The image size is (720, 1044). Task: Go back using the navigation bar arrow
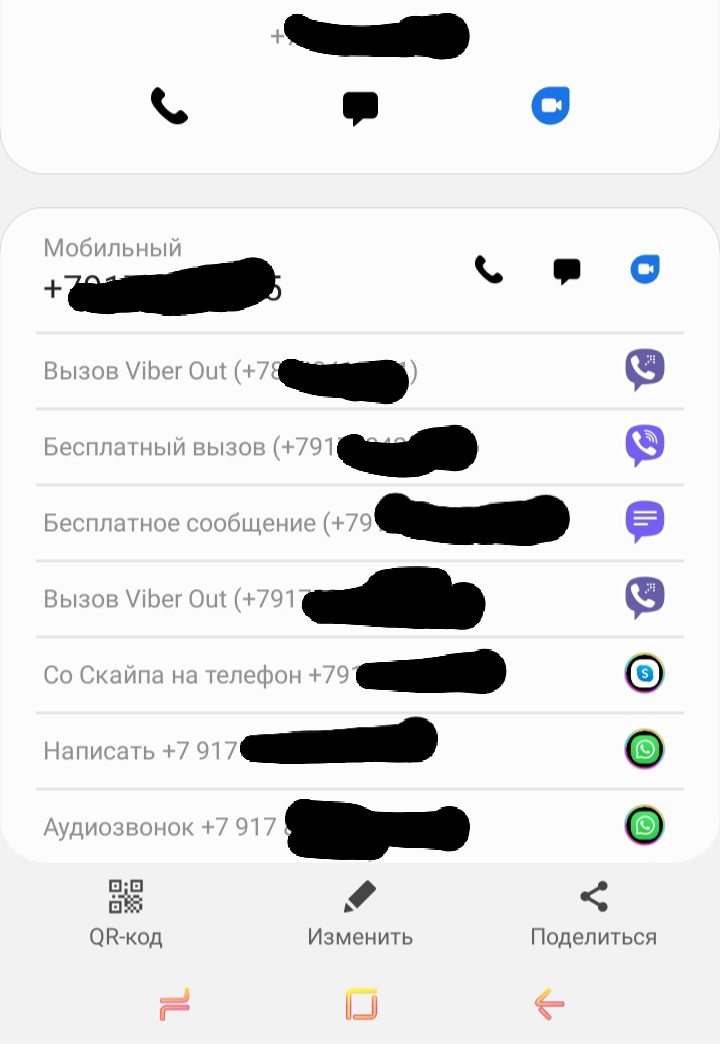549,1003
